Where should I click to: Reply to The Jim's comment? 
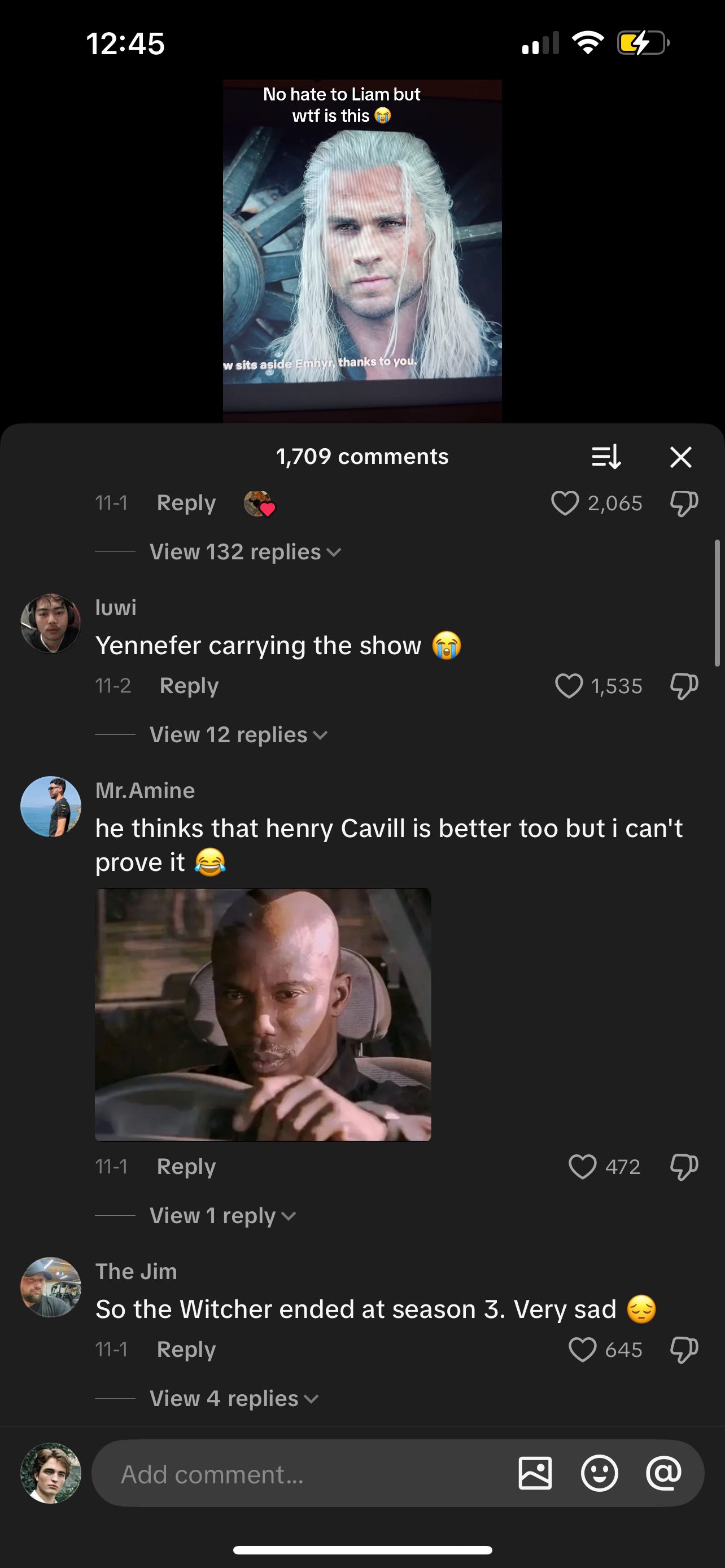186,1350
